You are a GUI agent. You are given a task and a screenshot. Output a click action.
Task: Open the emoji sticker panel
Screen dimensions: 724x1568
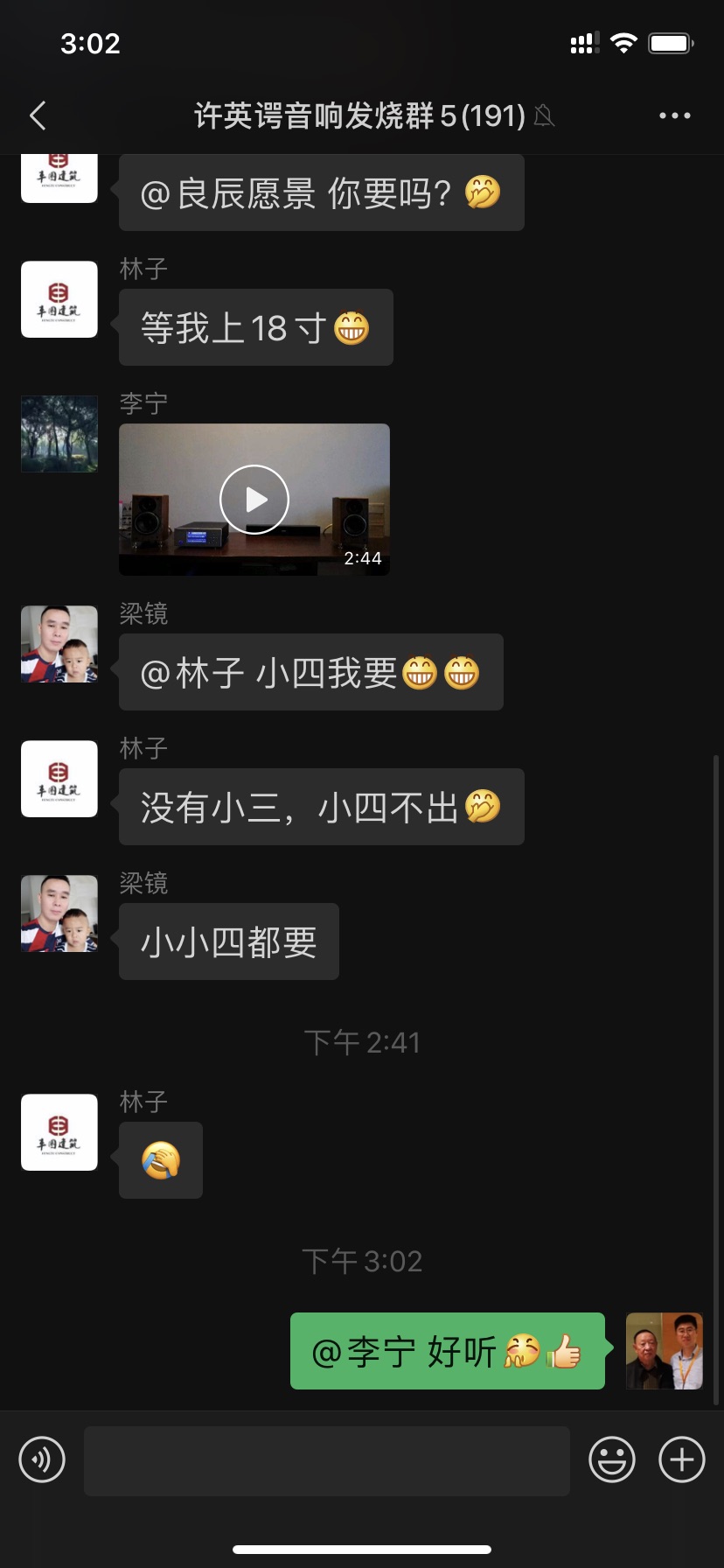(x=611, y=1459)
